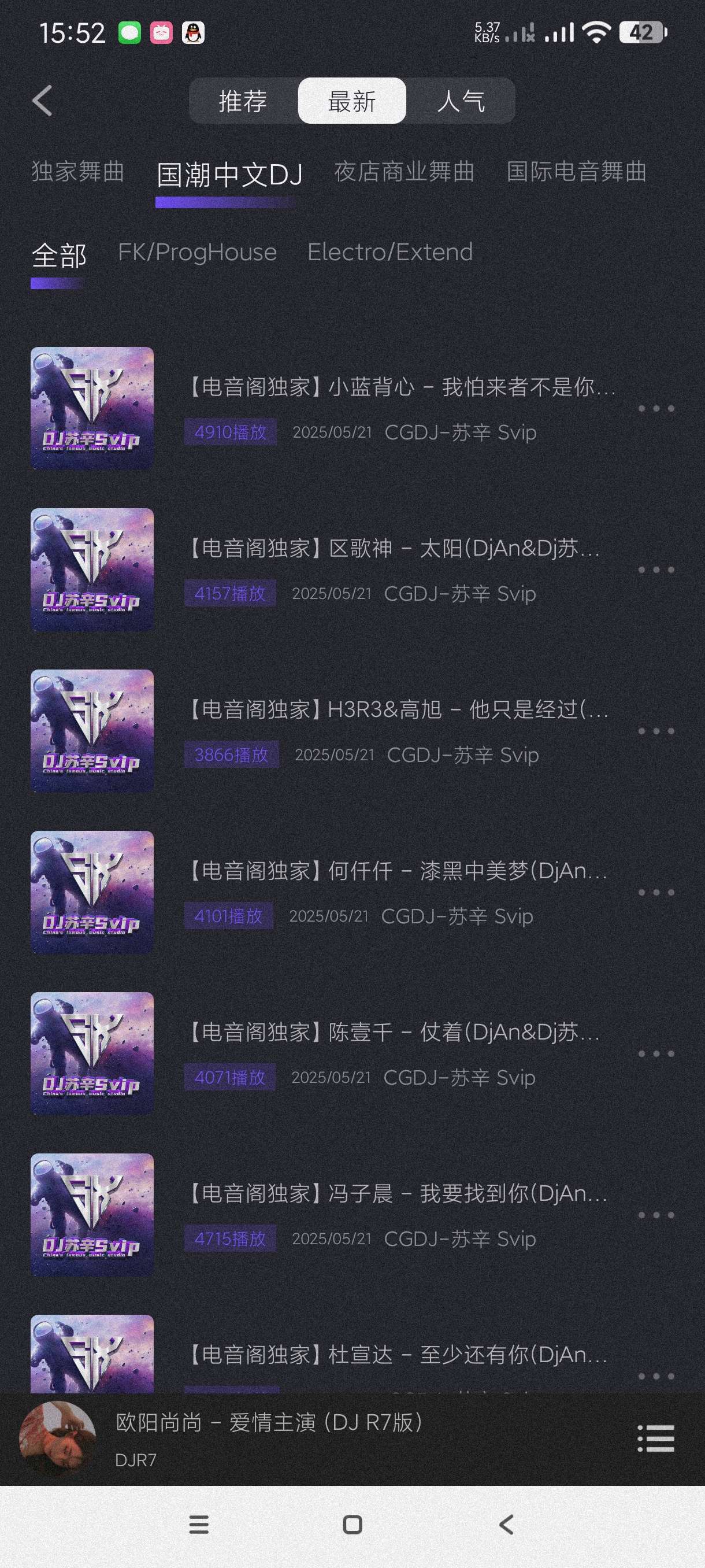
Task: Play 小蓝背心 - 我怕来者不是你 track
Action: tap(400, 387)
